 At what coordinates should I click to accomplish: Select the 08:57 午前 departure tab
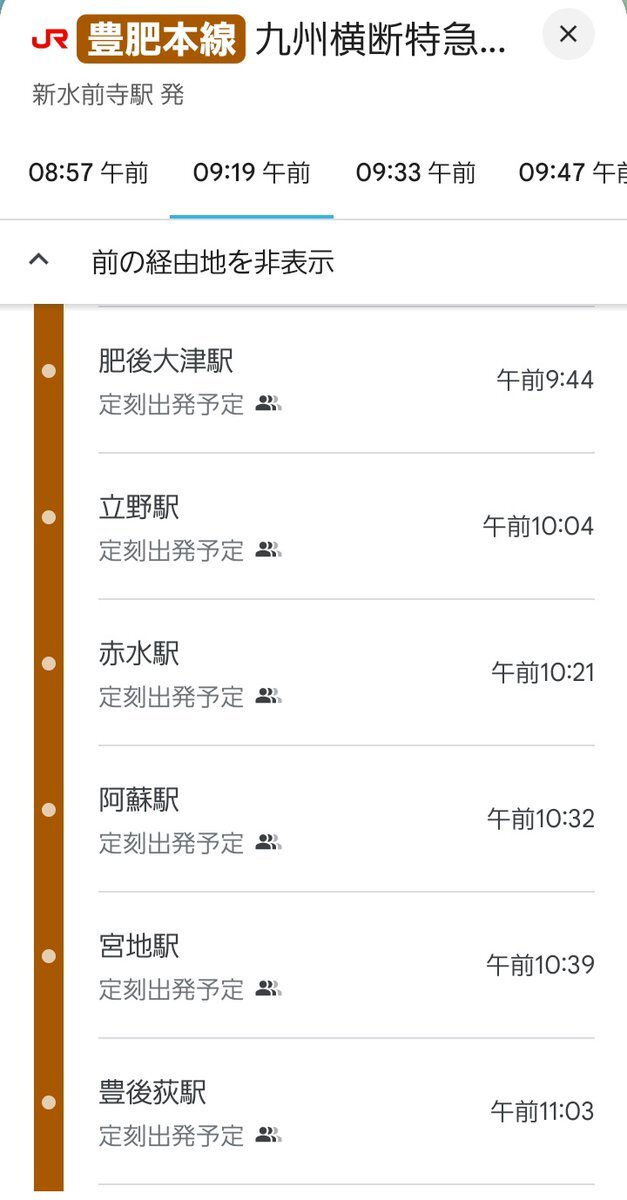(x=88, y=173)
